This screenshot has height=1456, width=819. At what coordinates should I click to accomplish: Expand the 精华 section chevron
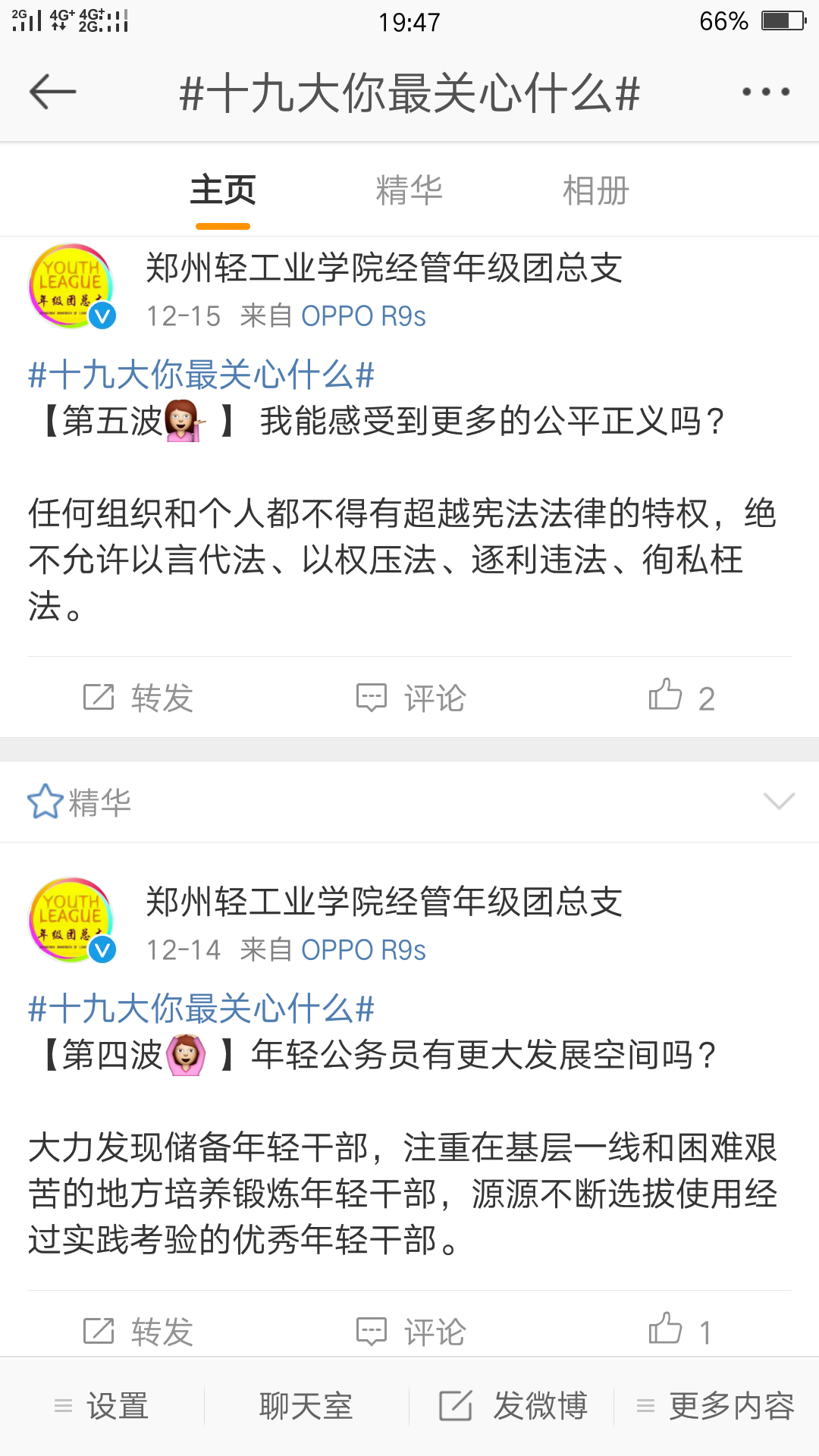(x=779, y=801)
